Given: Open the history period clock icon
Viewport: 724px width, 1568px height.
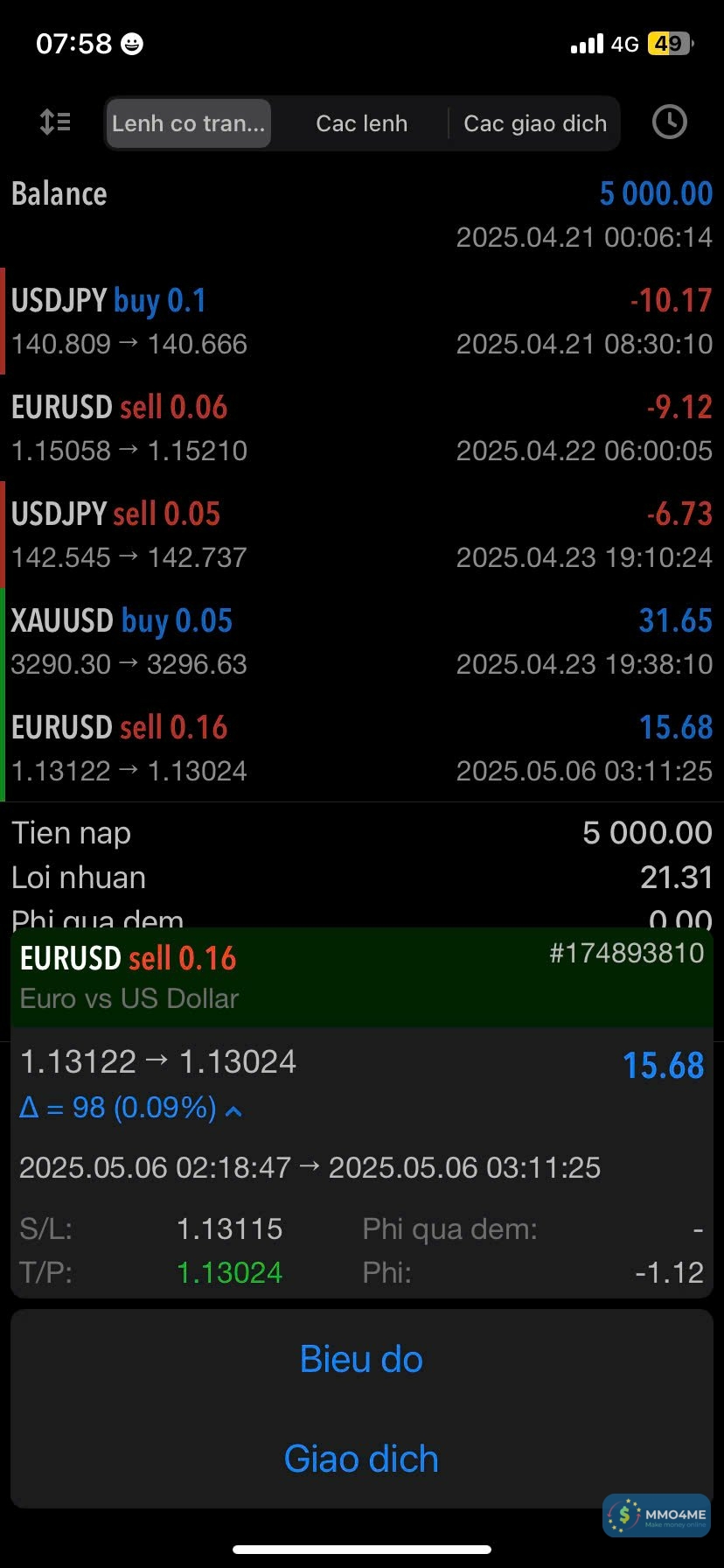Looking at the screenshot, I should click(x=669, y=122).
